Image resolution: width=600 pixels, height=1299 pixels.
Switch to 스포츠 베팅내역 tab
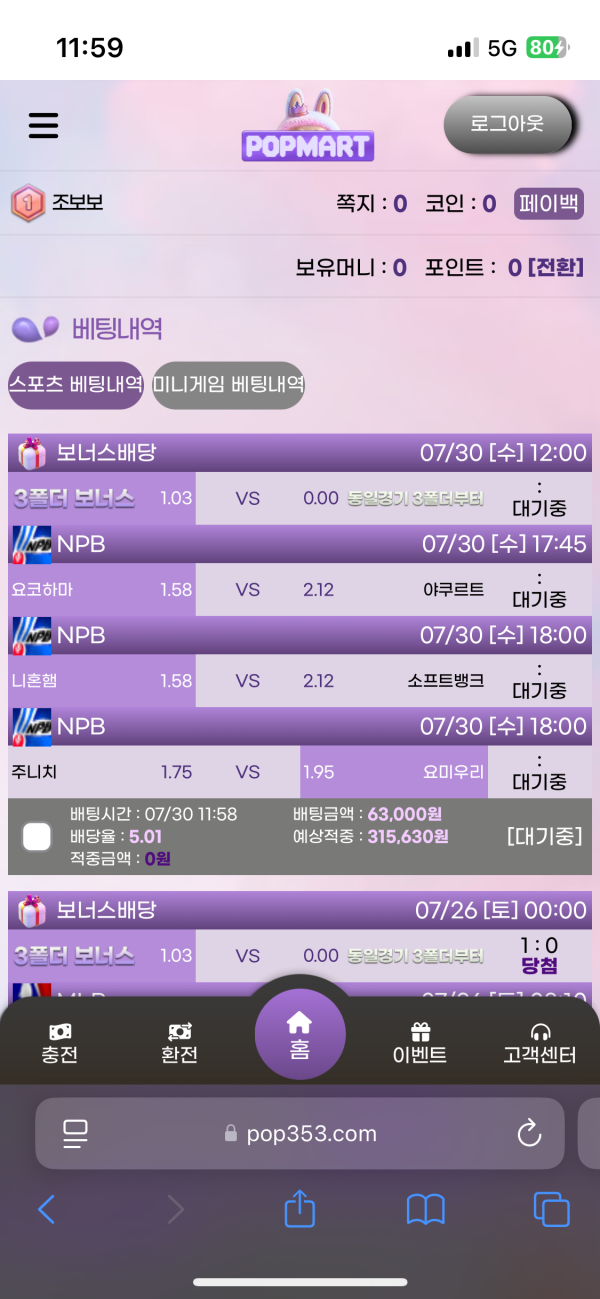pyautogui.click(x=76, y=385)
